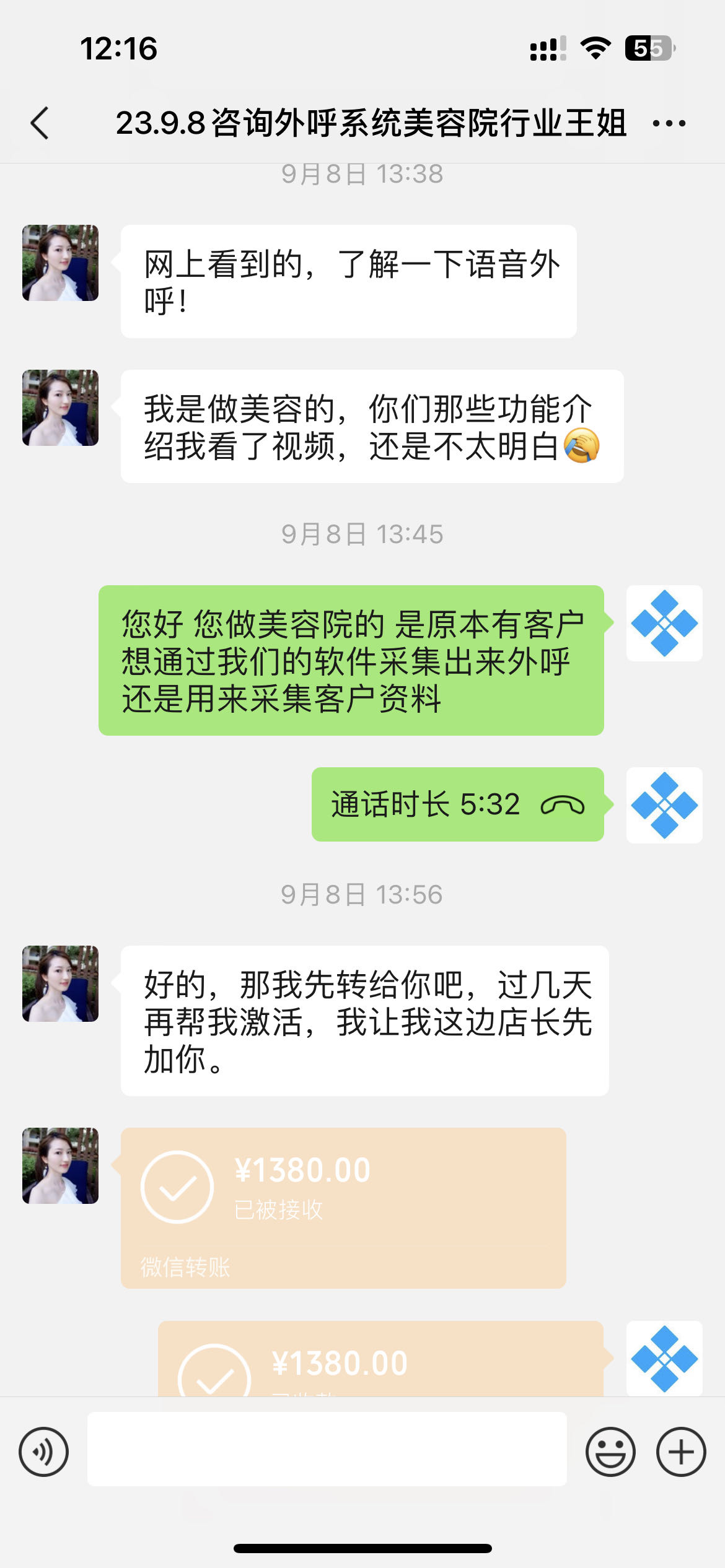Focus the message text field
Screen dimensions: 725x1568
pos(327,1449)
